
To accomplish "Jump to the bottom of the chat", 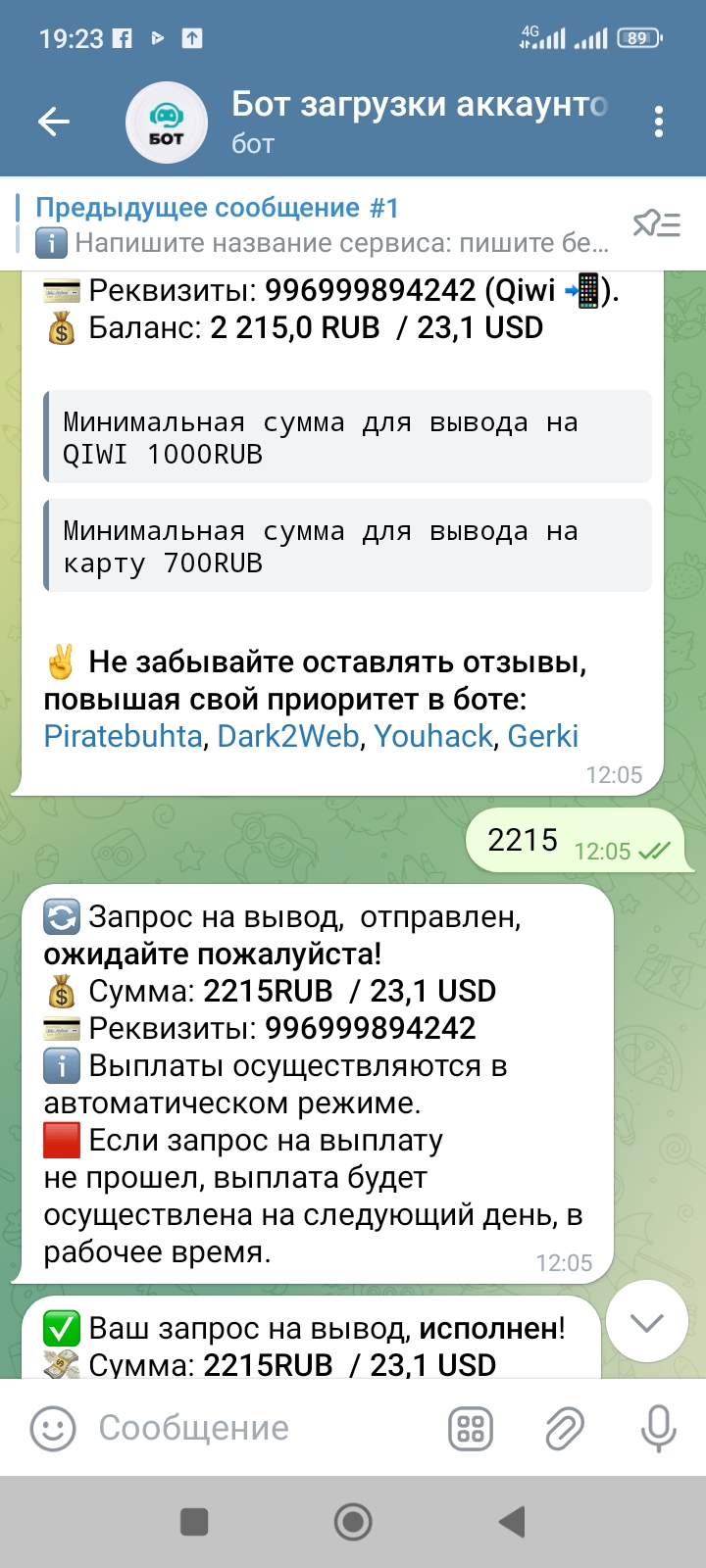I will 646,1323.
